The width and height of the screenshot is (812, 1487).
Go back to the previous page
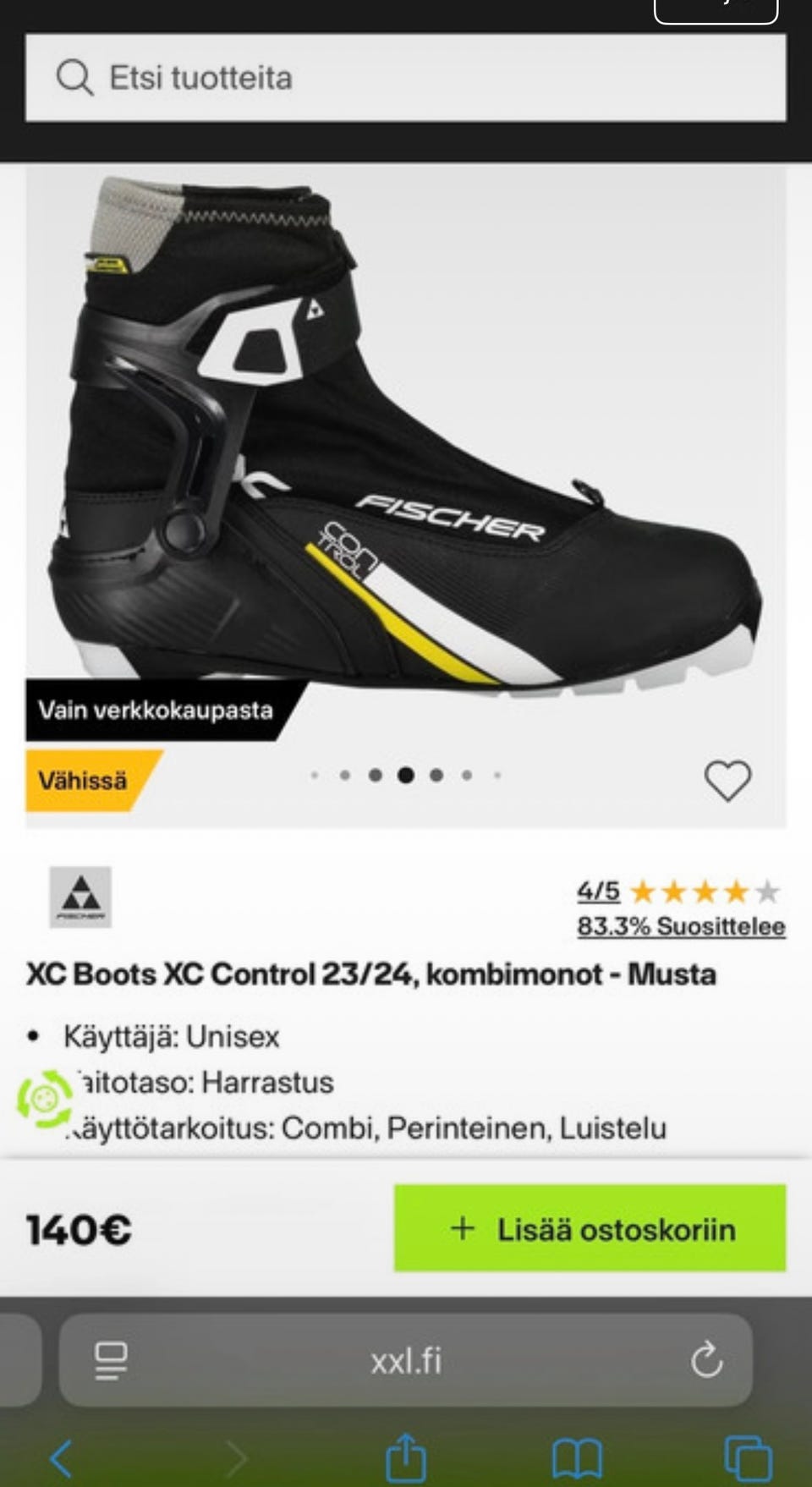pos(61,1458)
